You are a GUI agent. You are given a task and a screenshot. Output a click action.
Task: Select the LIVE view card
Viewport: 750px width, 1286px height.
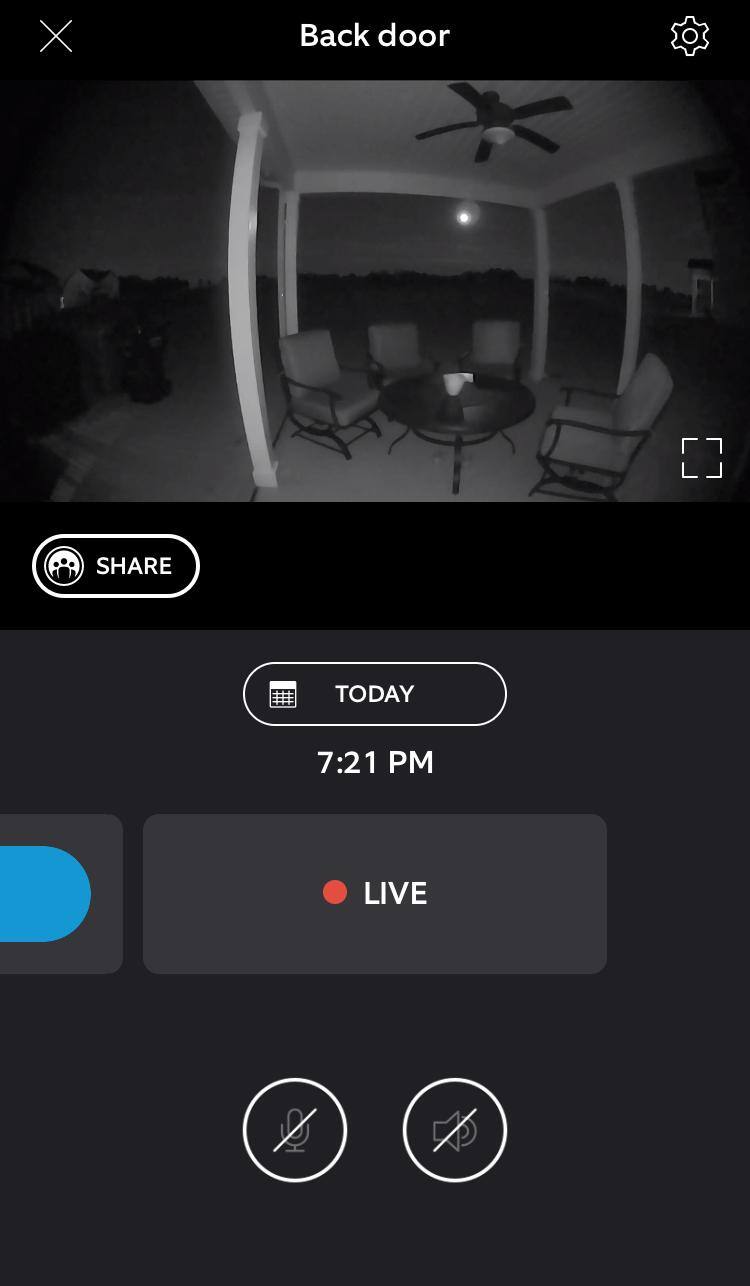coord(375,893)
